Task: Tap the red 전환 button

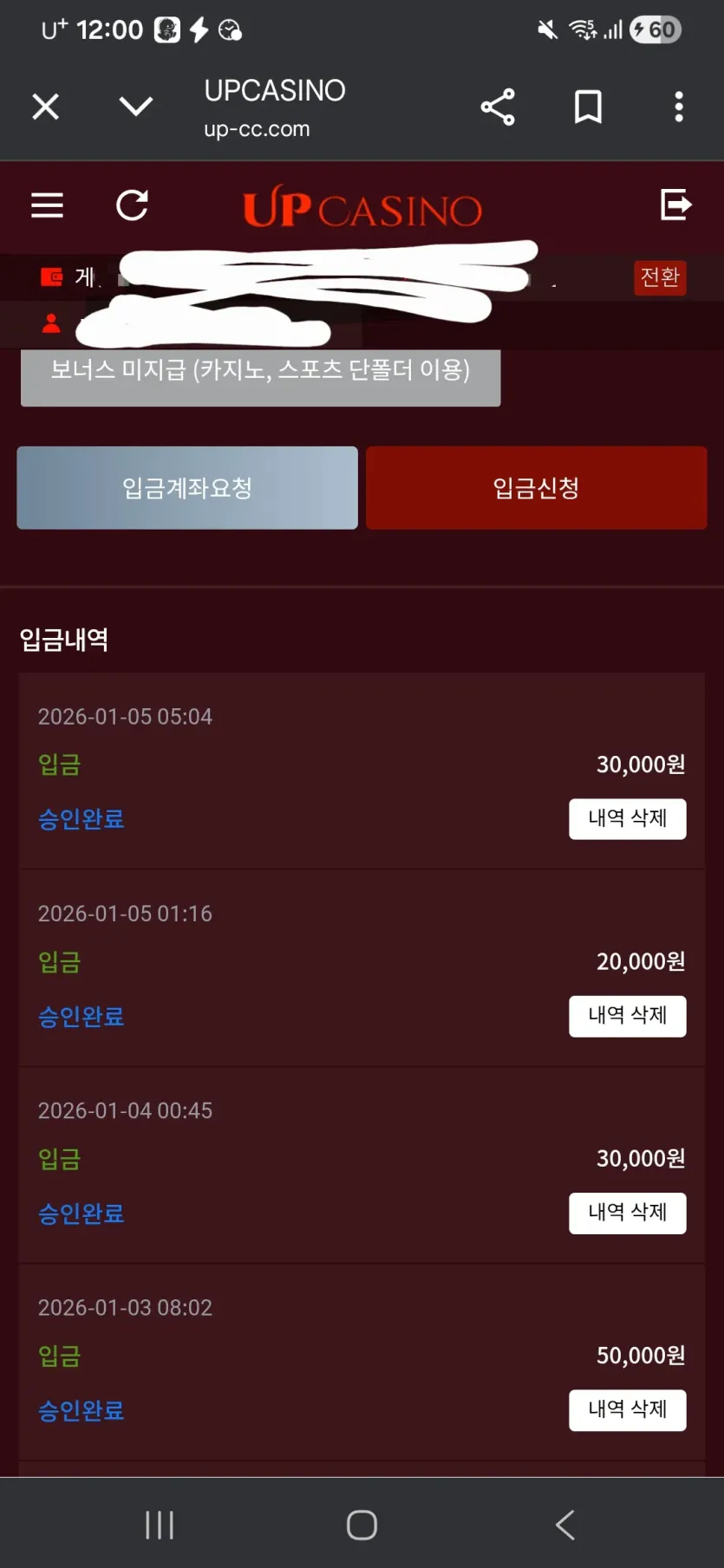Action: [660, 277]
